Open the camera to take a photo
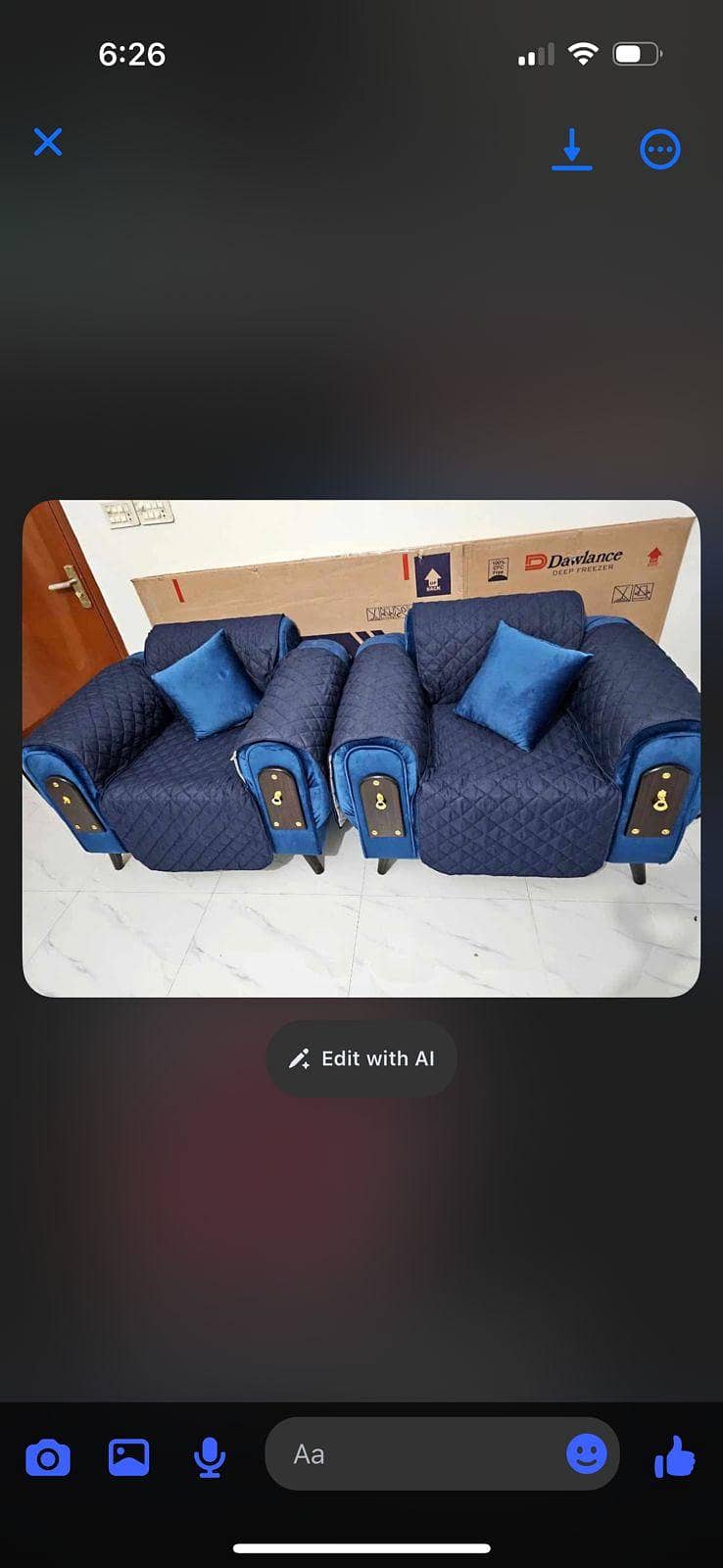The width and height of the screenshot is (723, 1568). pyautogui.click(x=47, y=1457)
